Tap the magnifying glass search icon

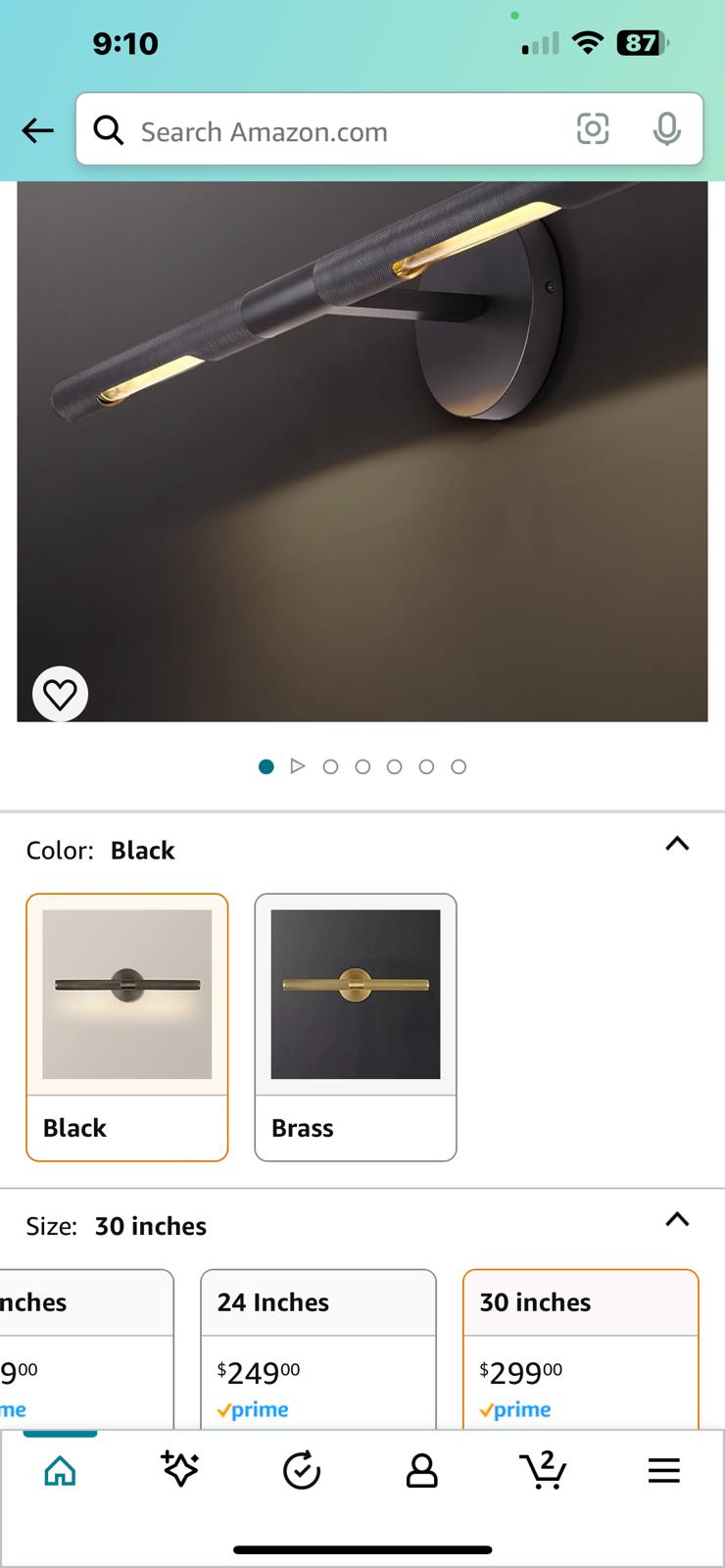[x=109, y=129]
